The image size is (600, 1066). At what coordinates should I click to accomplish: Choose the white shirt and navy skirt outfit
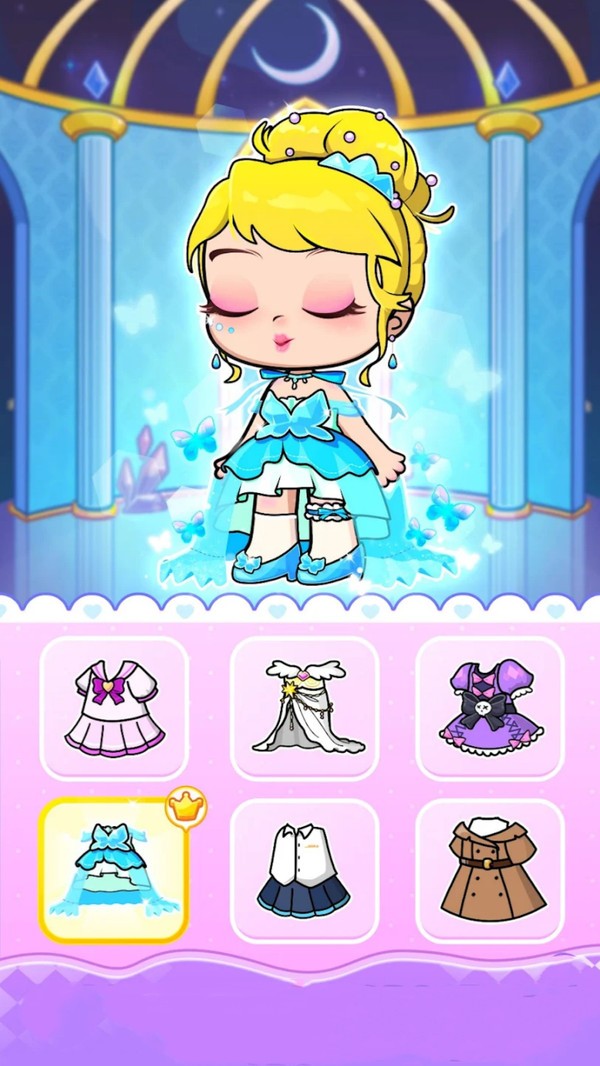(304, 870)
